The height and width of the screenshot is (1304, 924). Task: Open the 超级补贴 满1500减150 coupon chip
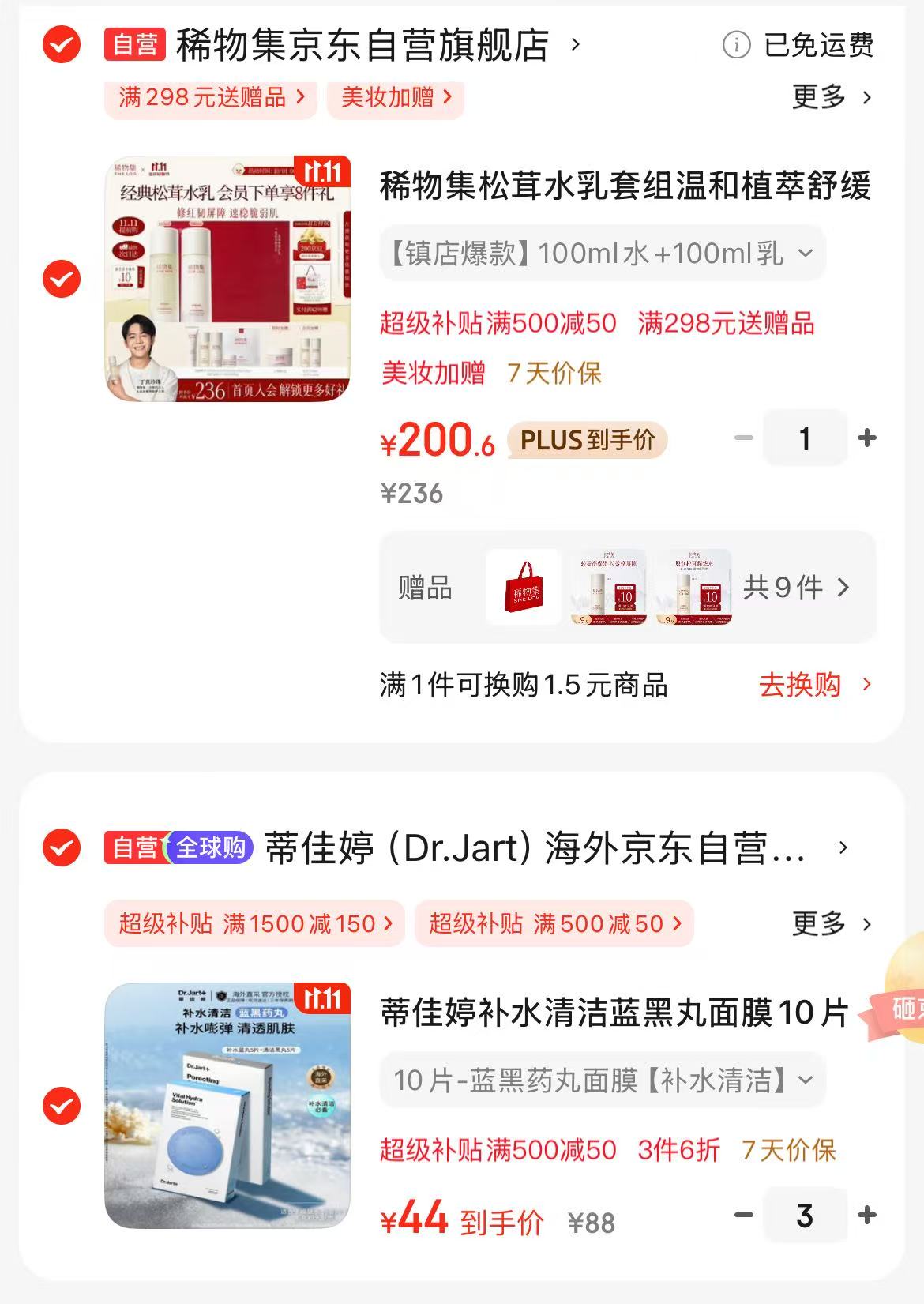(254, 923)
